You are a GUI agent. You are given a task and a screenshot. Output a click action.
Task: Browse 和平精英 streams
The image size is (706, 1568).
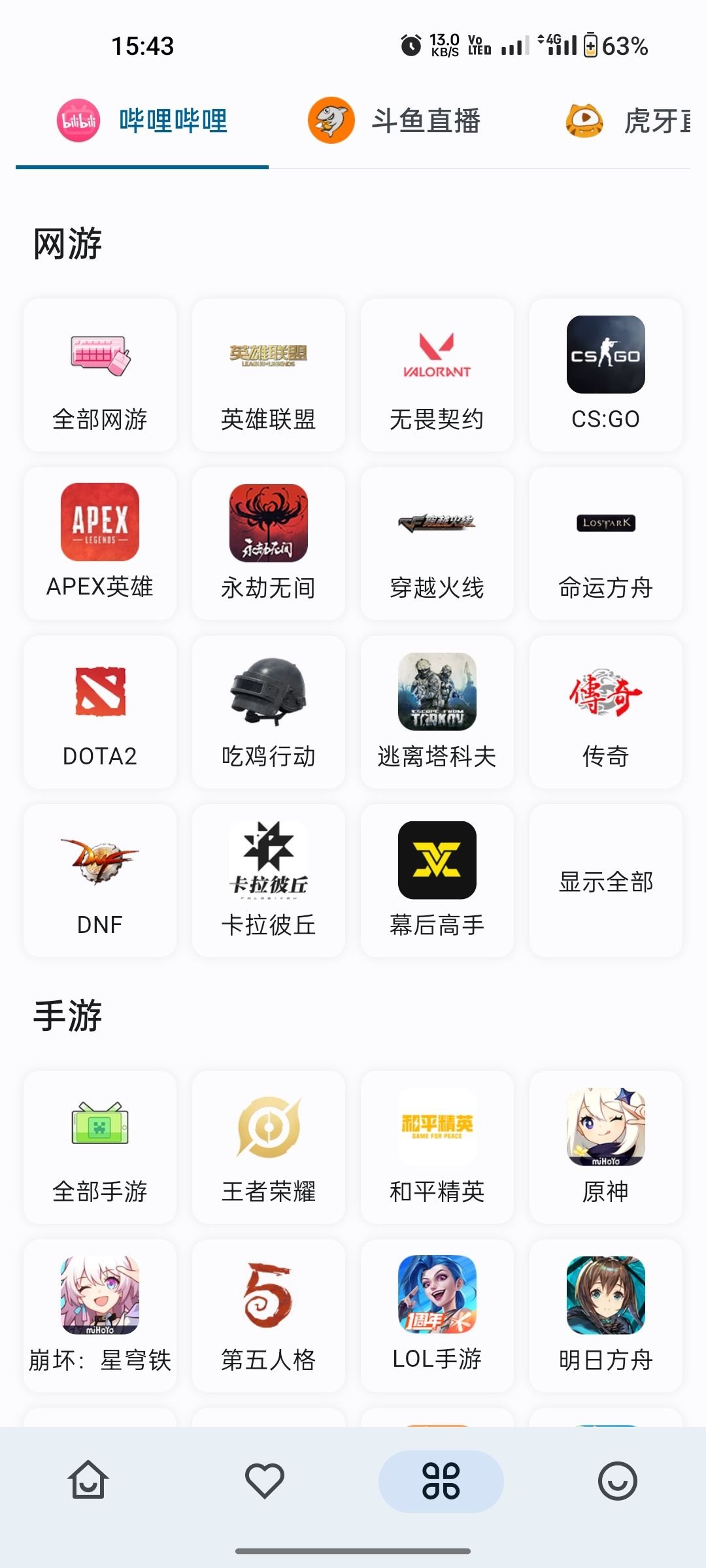[x=437, y=1147]
